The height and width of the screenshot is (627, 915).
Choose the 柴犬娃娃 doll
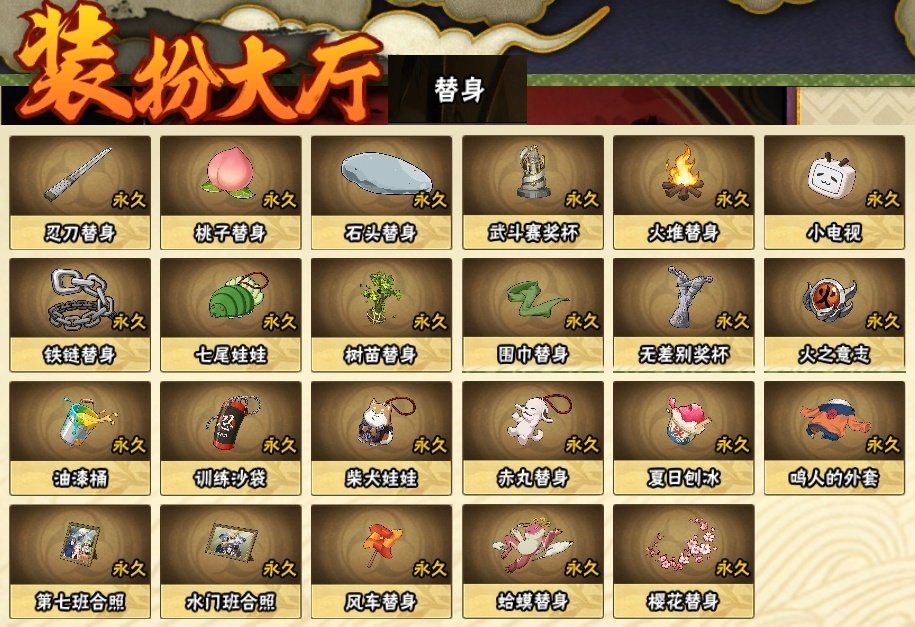pyautogui.click(x=382, y=437)
